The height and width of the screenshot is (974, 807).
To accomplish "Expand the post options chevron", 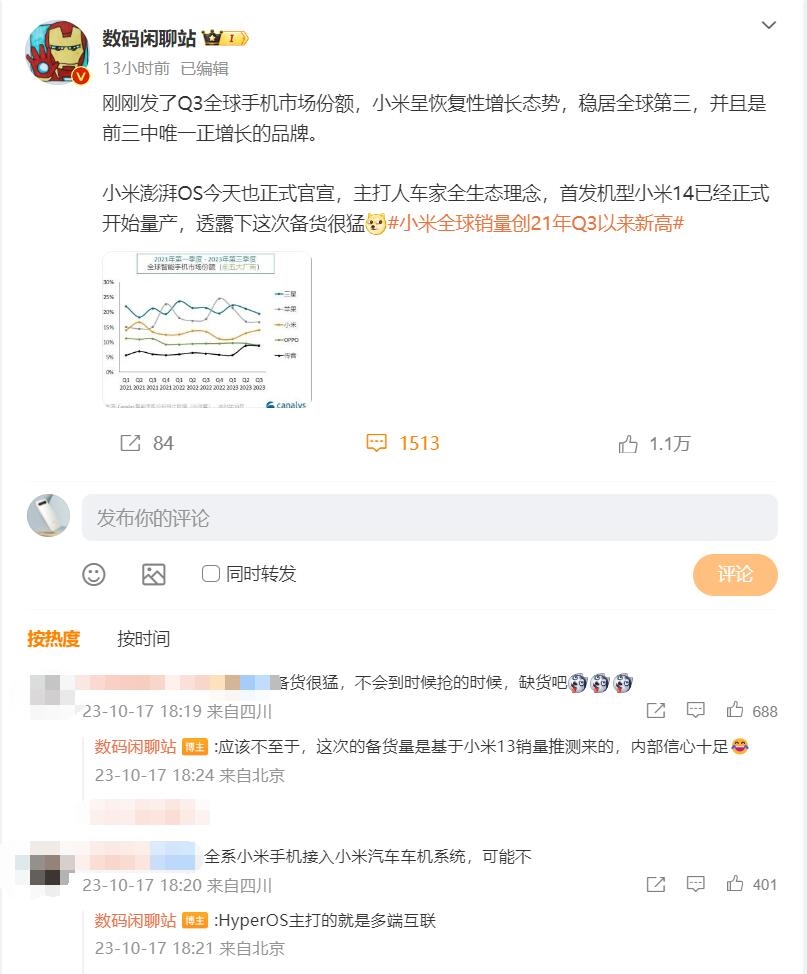I will click(x=768, y=25).
